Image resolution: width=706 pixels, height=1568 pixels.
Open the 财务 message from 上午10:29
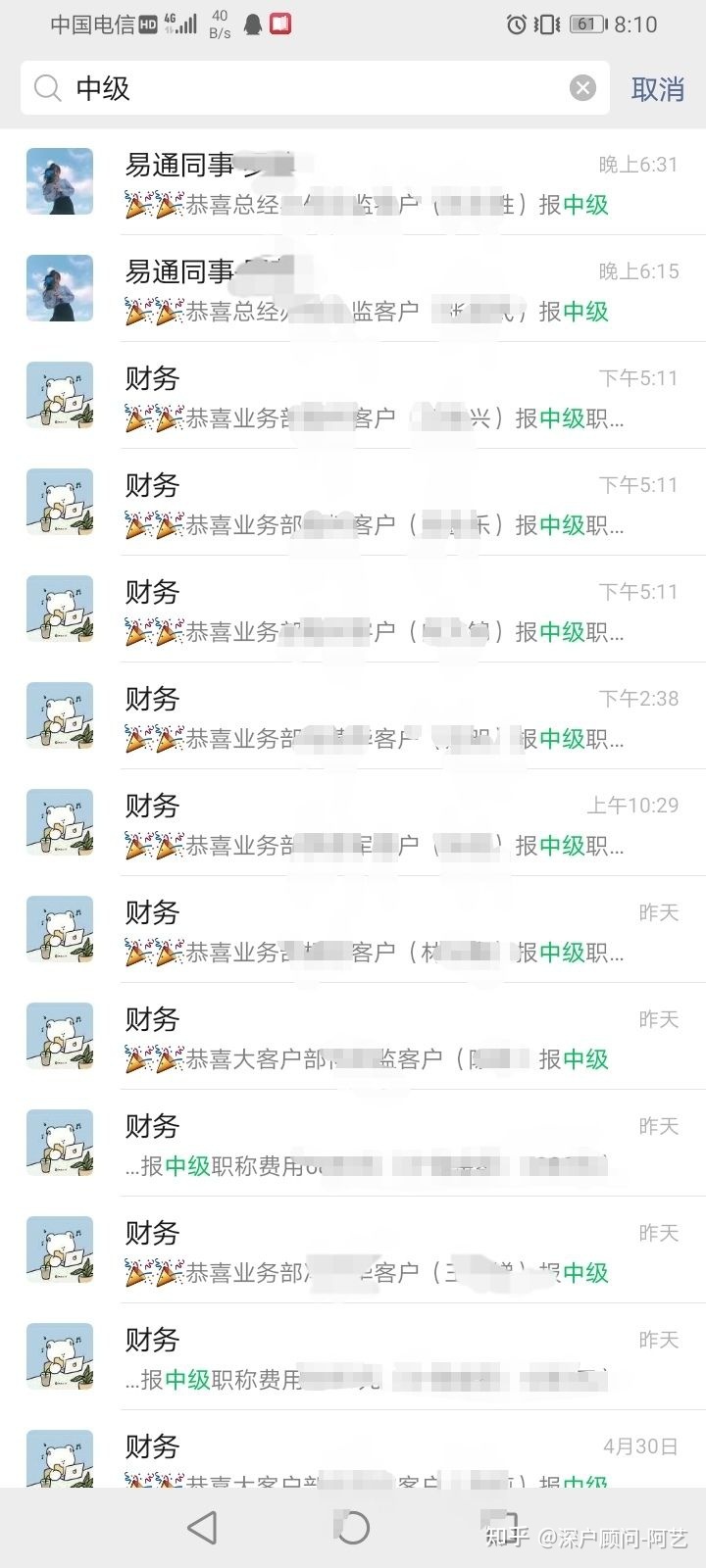(x=392, y=824)
